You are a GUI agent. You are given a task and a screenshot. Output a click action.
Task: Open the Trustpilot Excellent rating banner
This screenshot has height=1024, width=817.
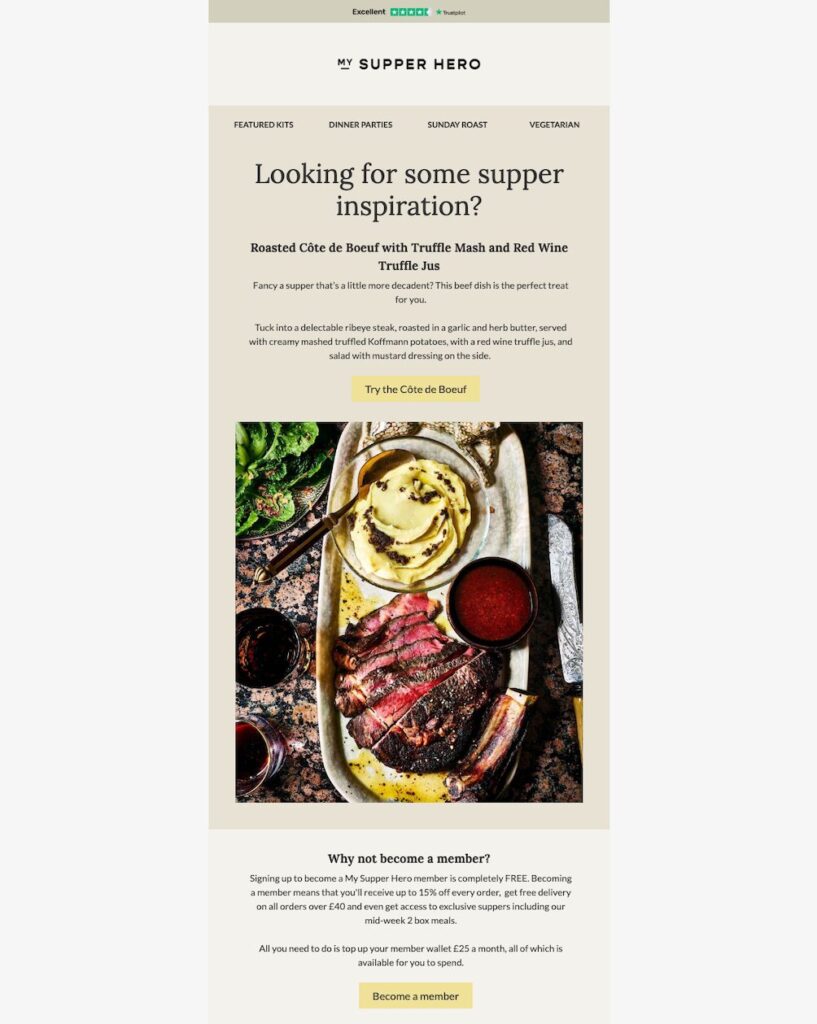(409, 12)
